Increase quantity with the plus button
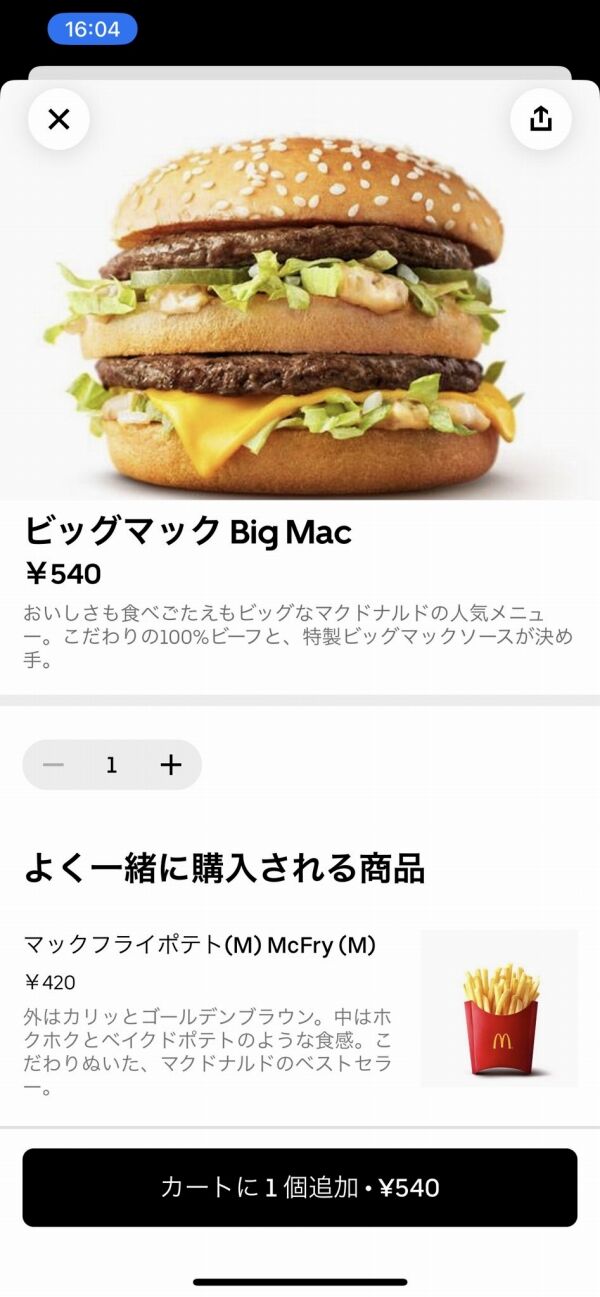This screenshot has width=600, height=1297. tap(171, 765)
